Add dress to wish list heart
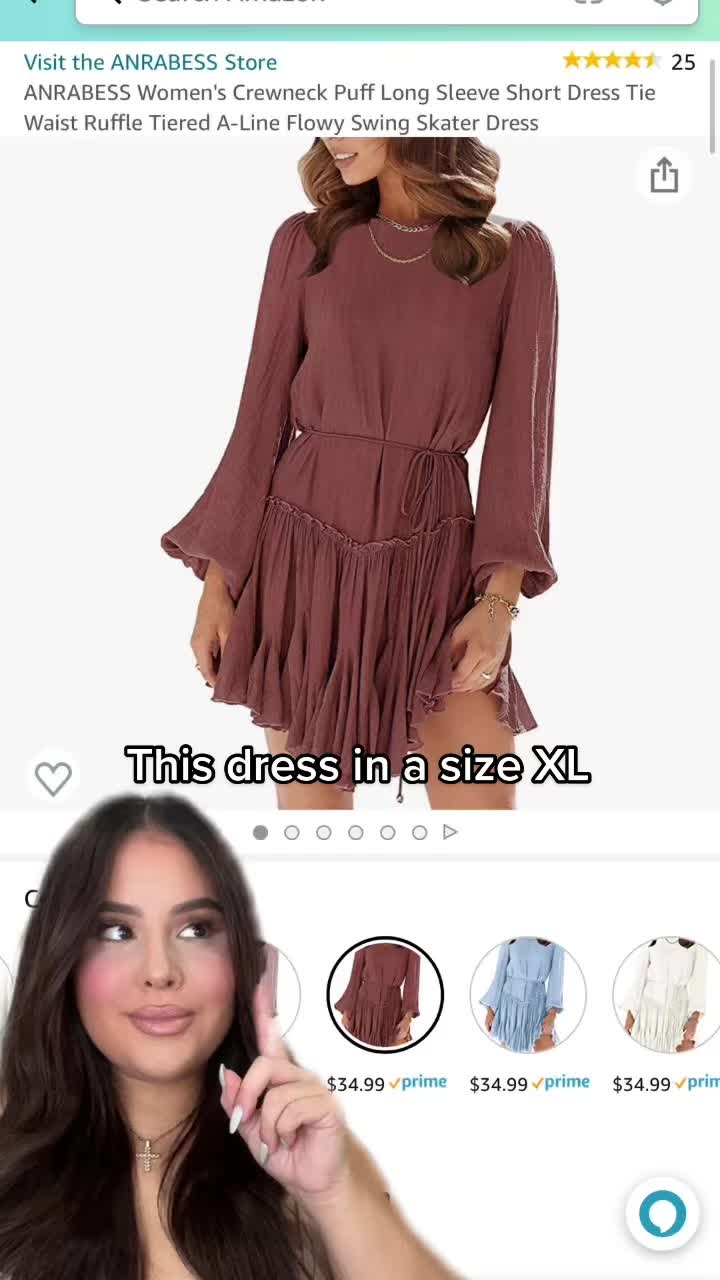 [53, 778]
